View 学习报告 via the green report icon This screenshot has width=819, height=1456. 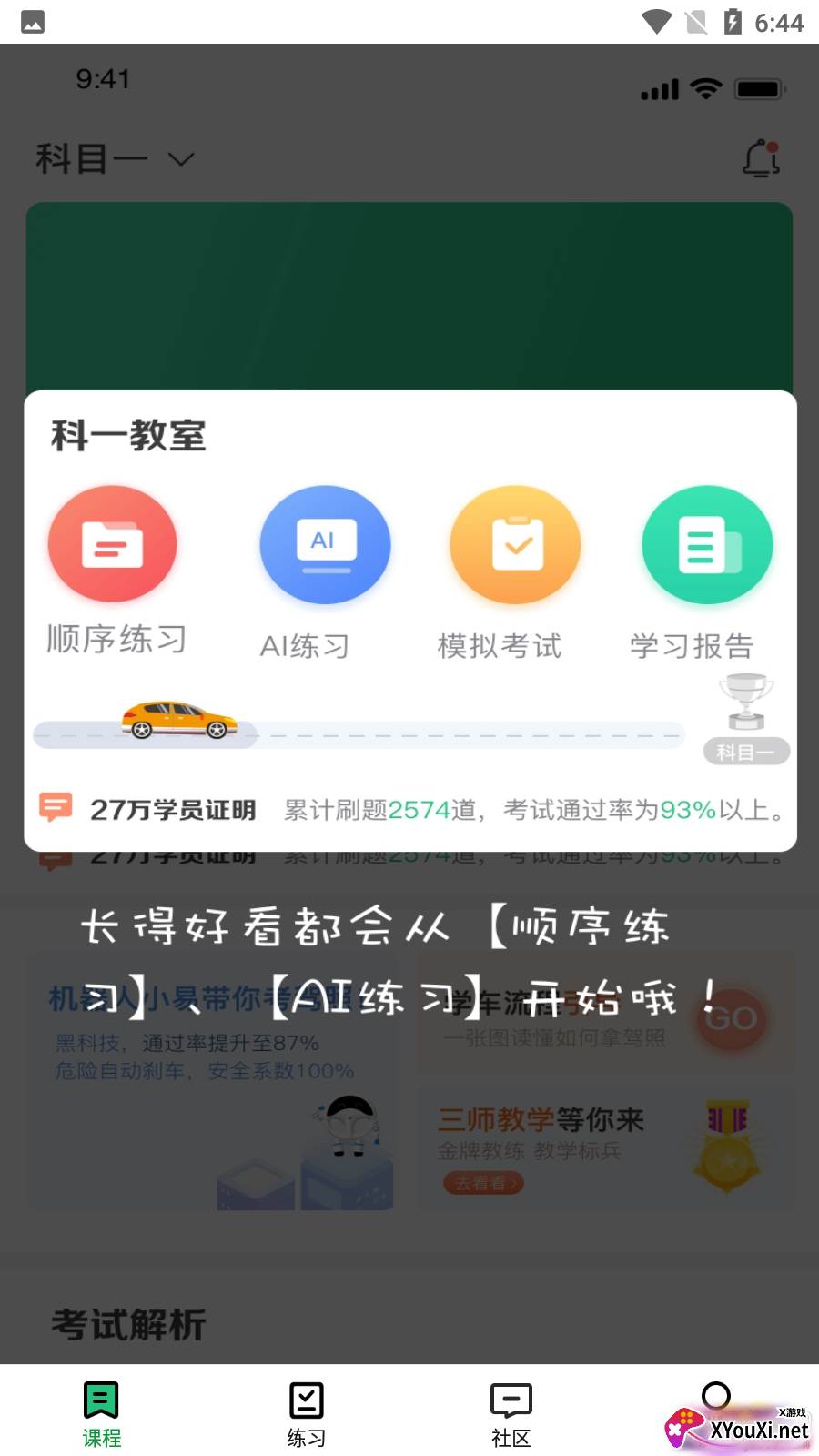(x=707, y=544)
